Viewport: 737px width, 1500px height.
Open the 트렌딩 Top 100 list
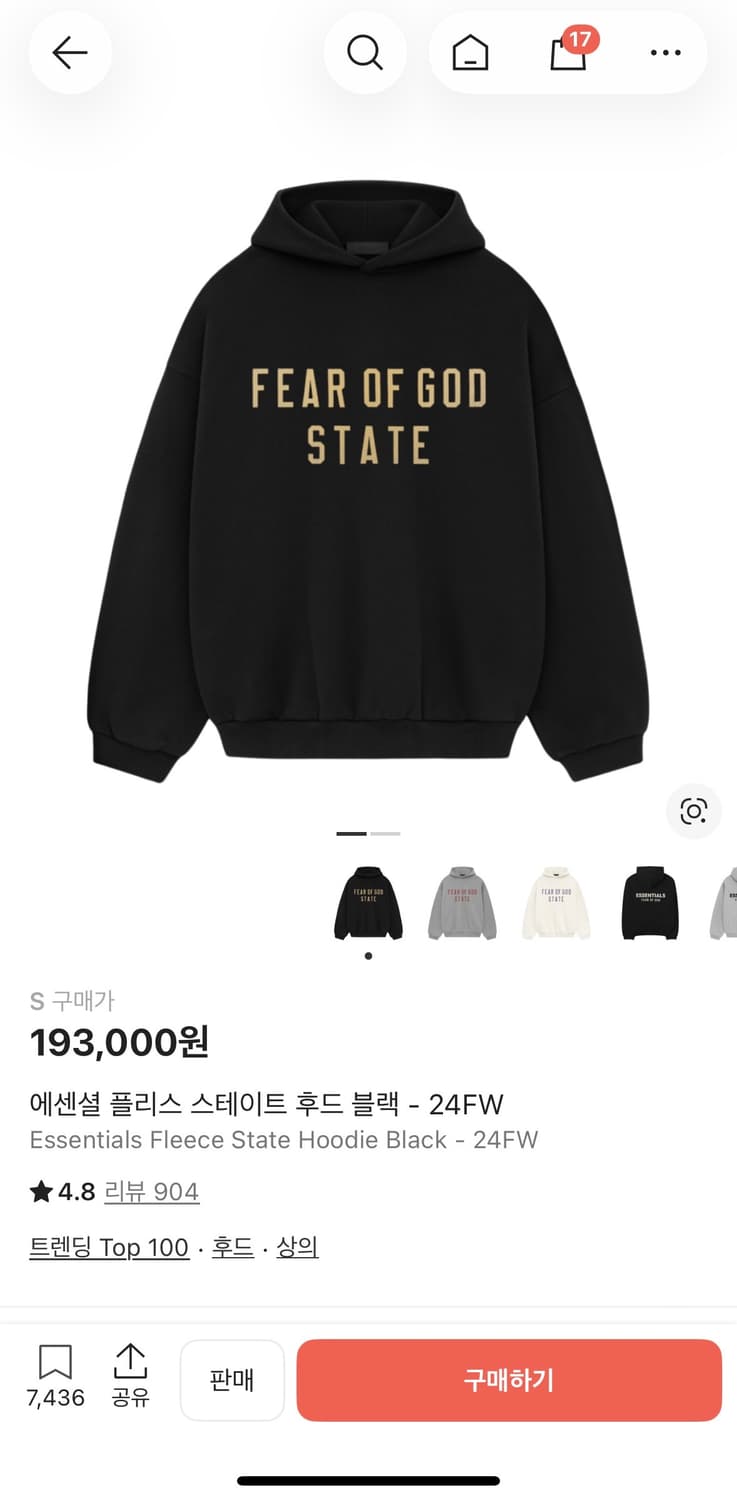point(109,1247)
